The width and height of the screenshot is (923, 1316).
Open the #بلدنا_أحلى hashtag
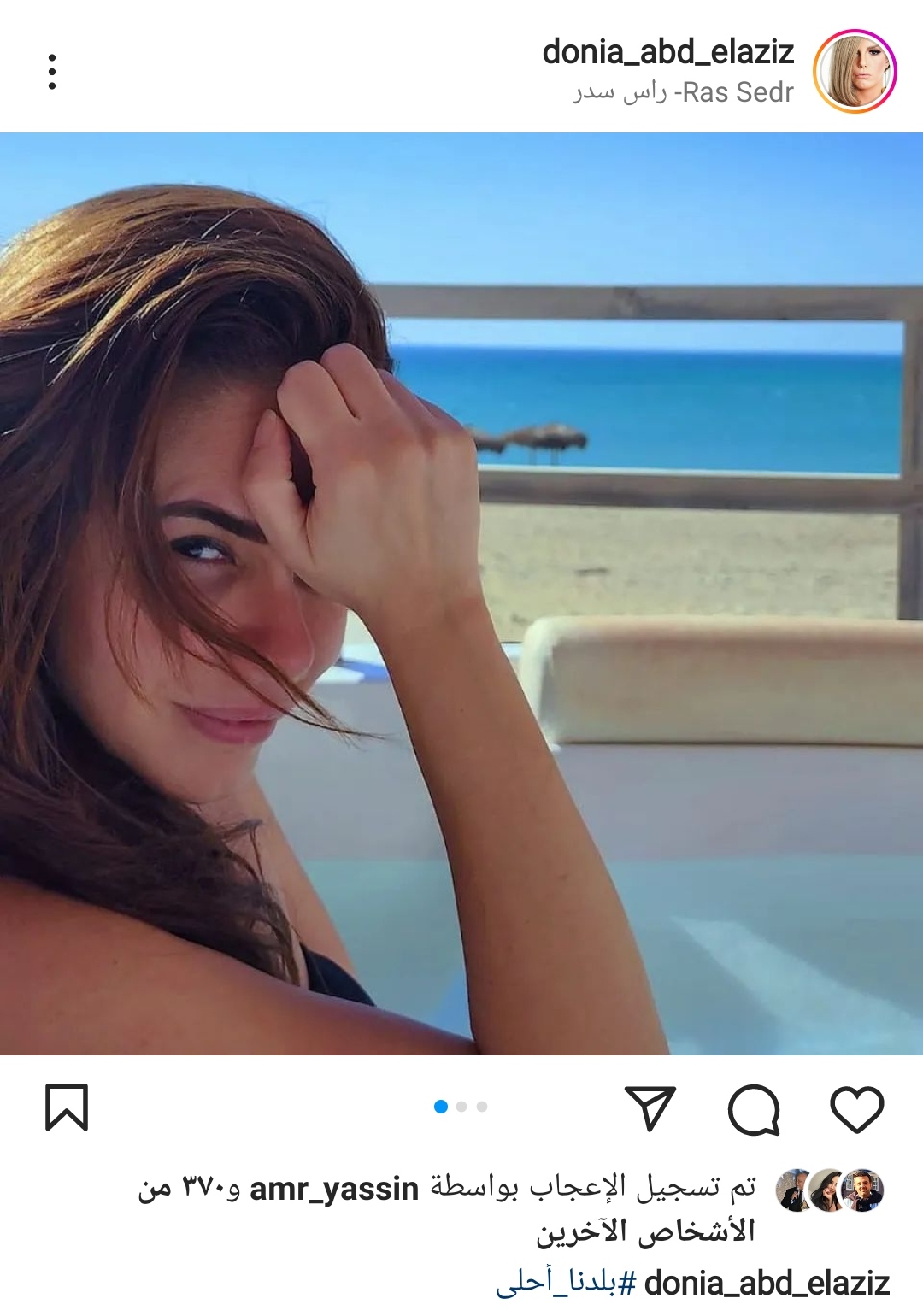(566, 1283)
